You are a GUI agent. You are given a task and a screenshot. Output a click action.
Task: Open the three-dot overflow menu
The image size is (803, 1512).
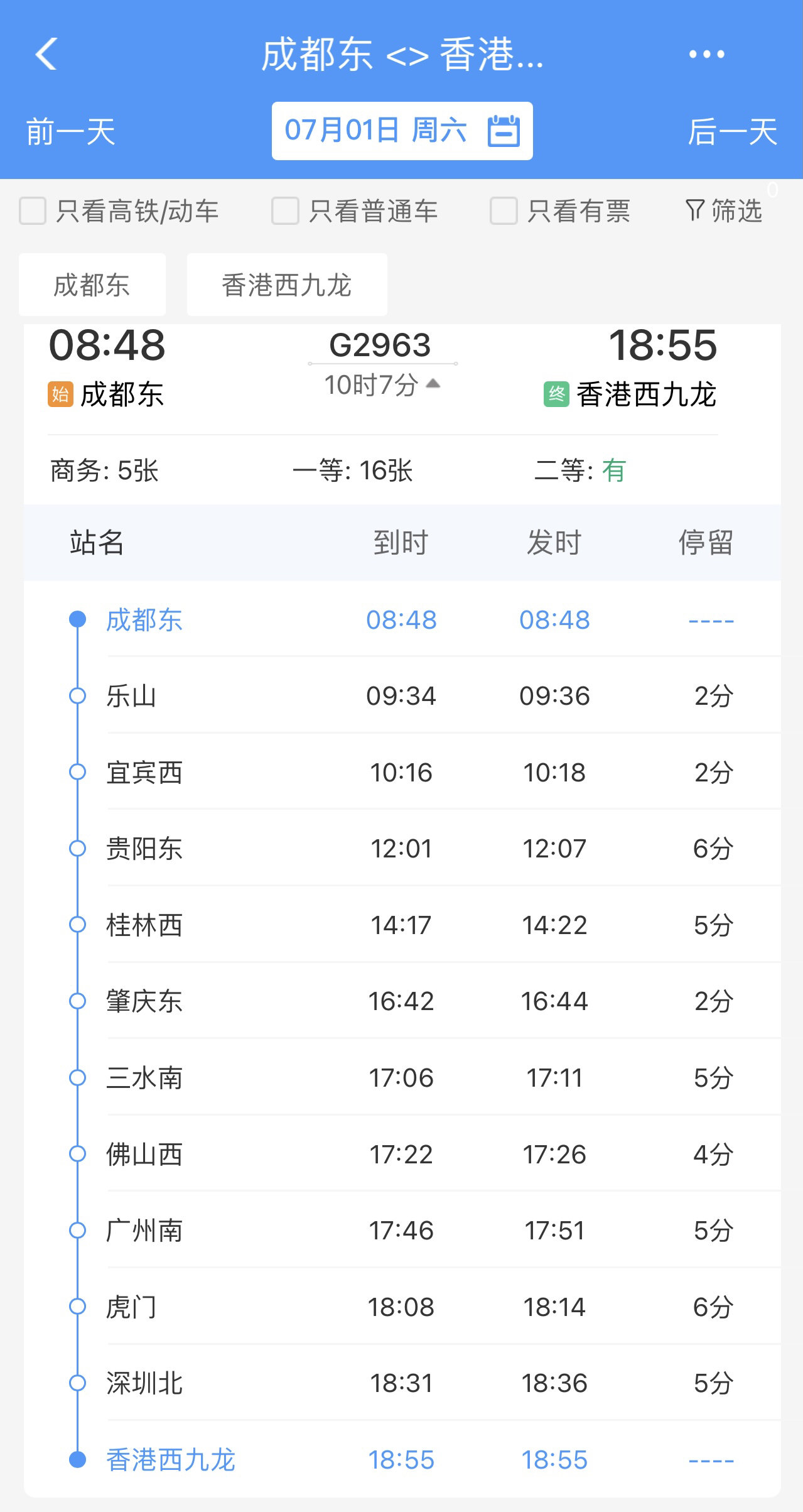click(x=706, y=55)
